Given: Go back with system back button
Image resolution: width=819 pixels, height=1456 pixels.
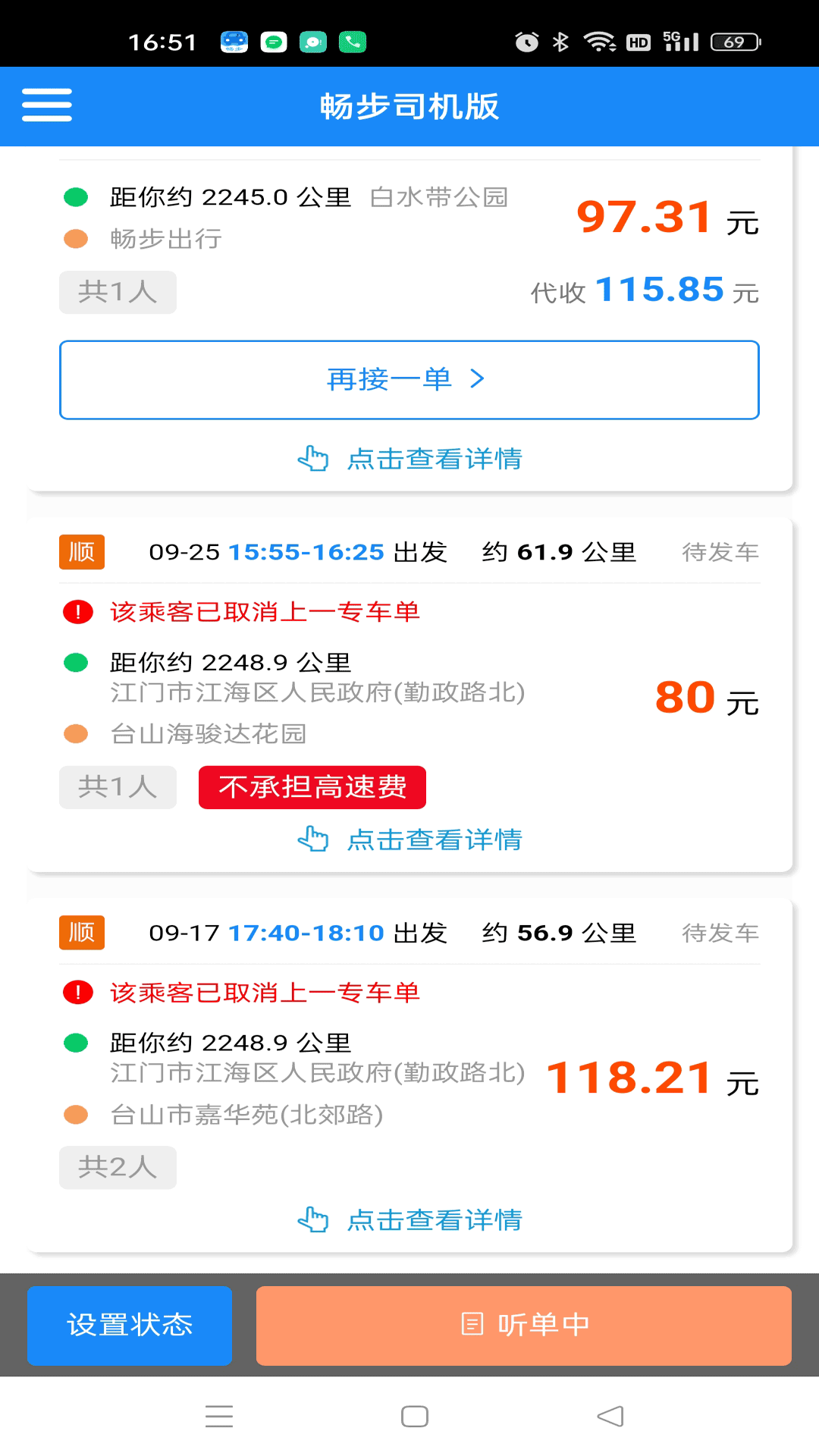Looking at the screenshot, I should point(610,1417).
